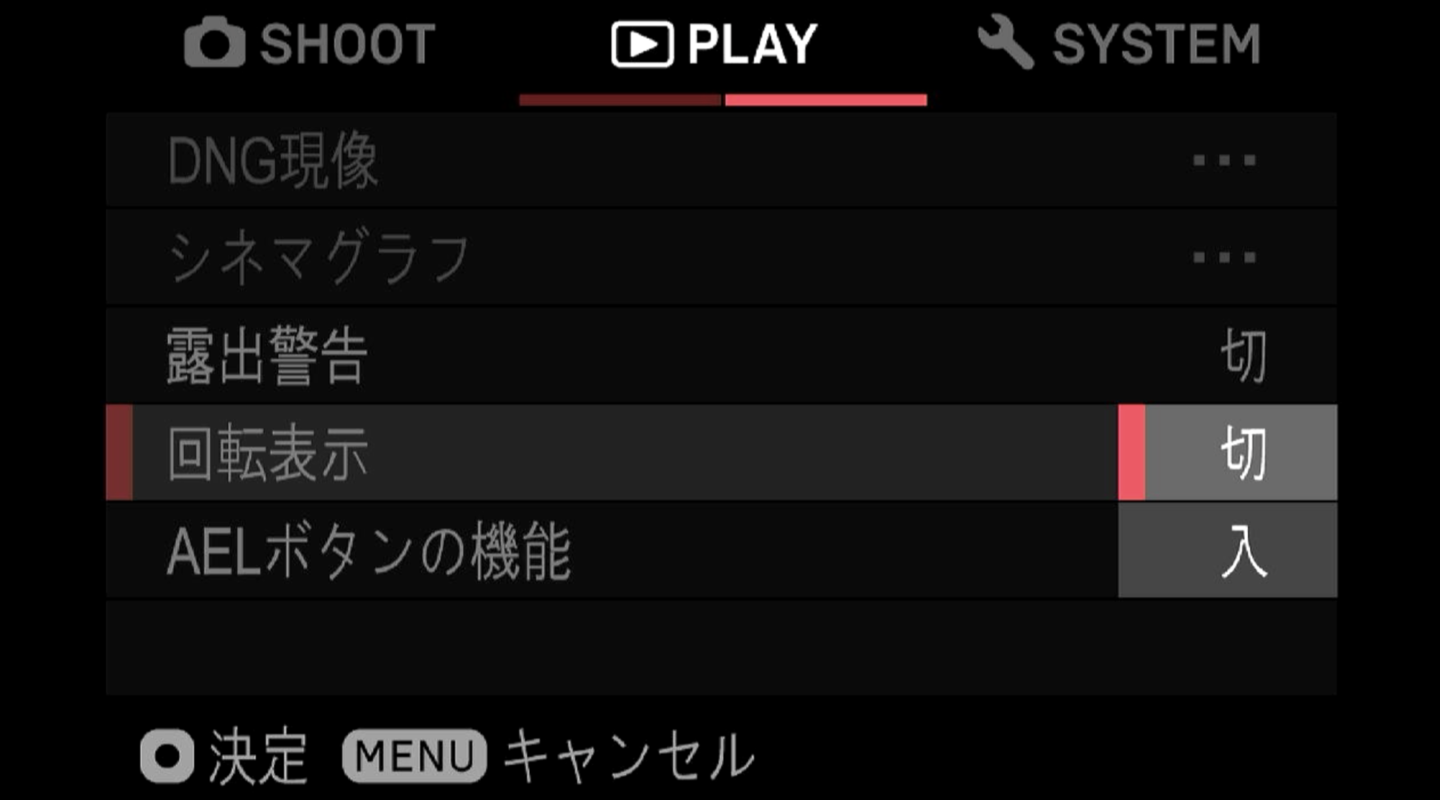The height and width of the screenshot is (800, 1440).
Task: Cancel with the MENU キャンセル button
Action: pyautogui.click(x=548, y=757)
